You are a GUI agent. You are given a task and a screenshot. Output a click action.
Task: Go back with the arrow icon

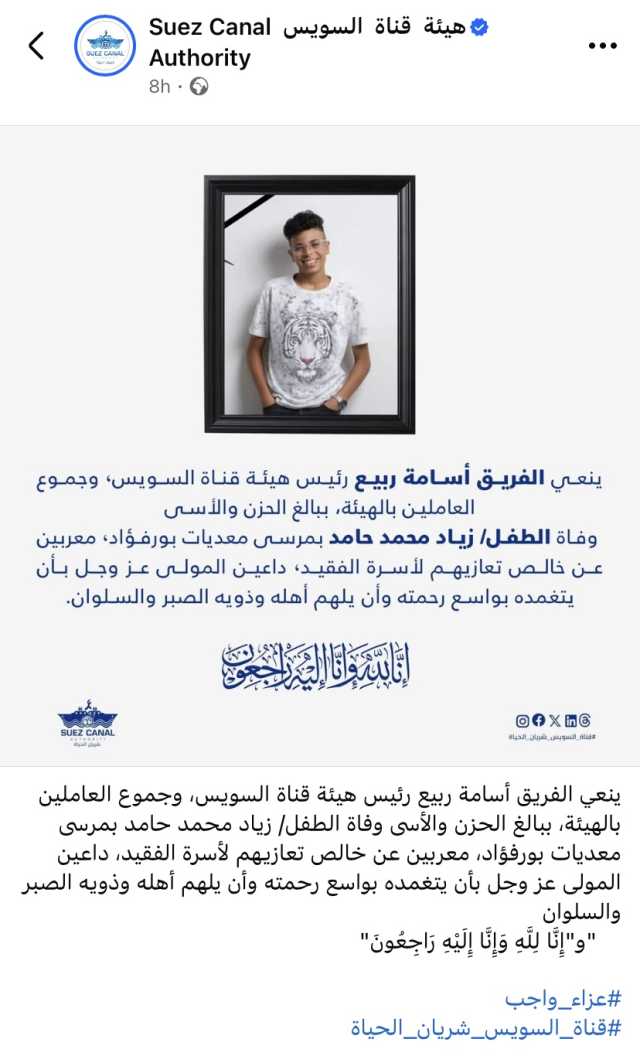[x=36, y=45]
